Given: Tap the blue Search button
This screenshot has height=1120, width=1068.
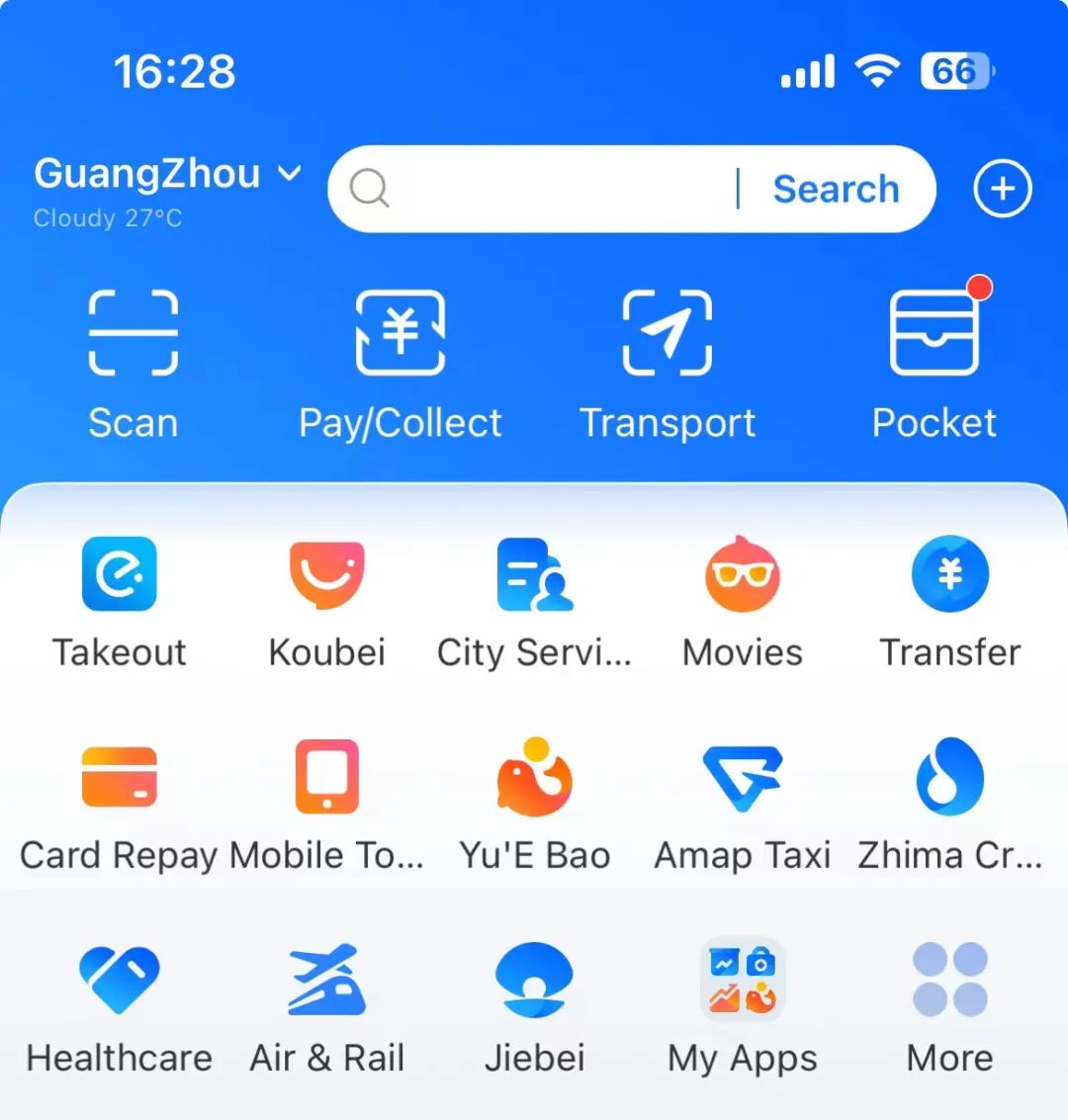Looking at the screenshot, I should [836, 189].
